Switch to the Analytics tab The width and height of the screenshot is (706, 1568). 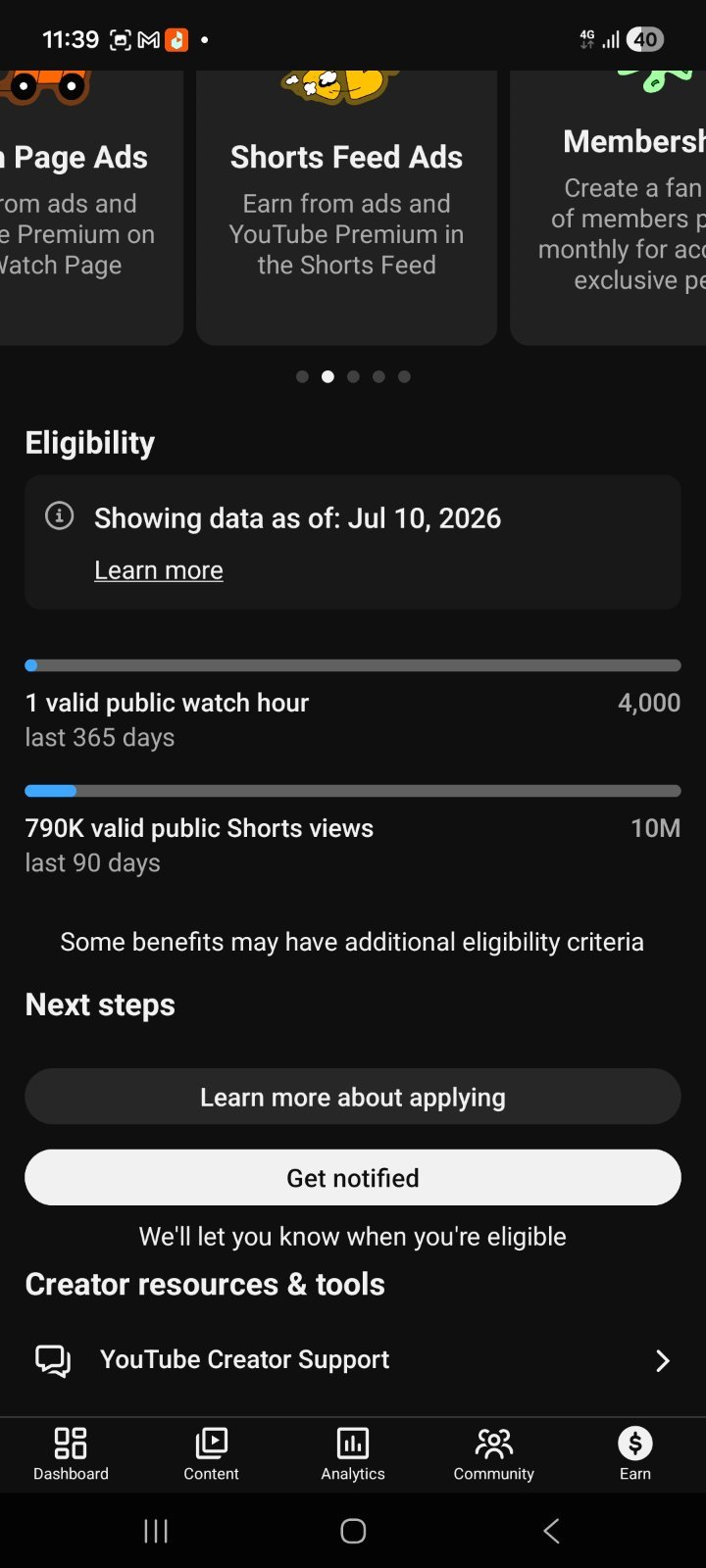click(353, 1453)
